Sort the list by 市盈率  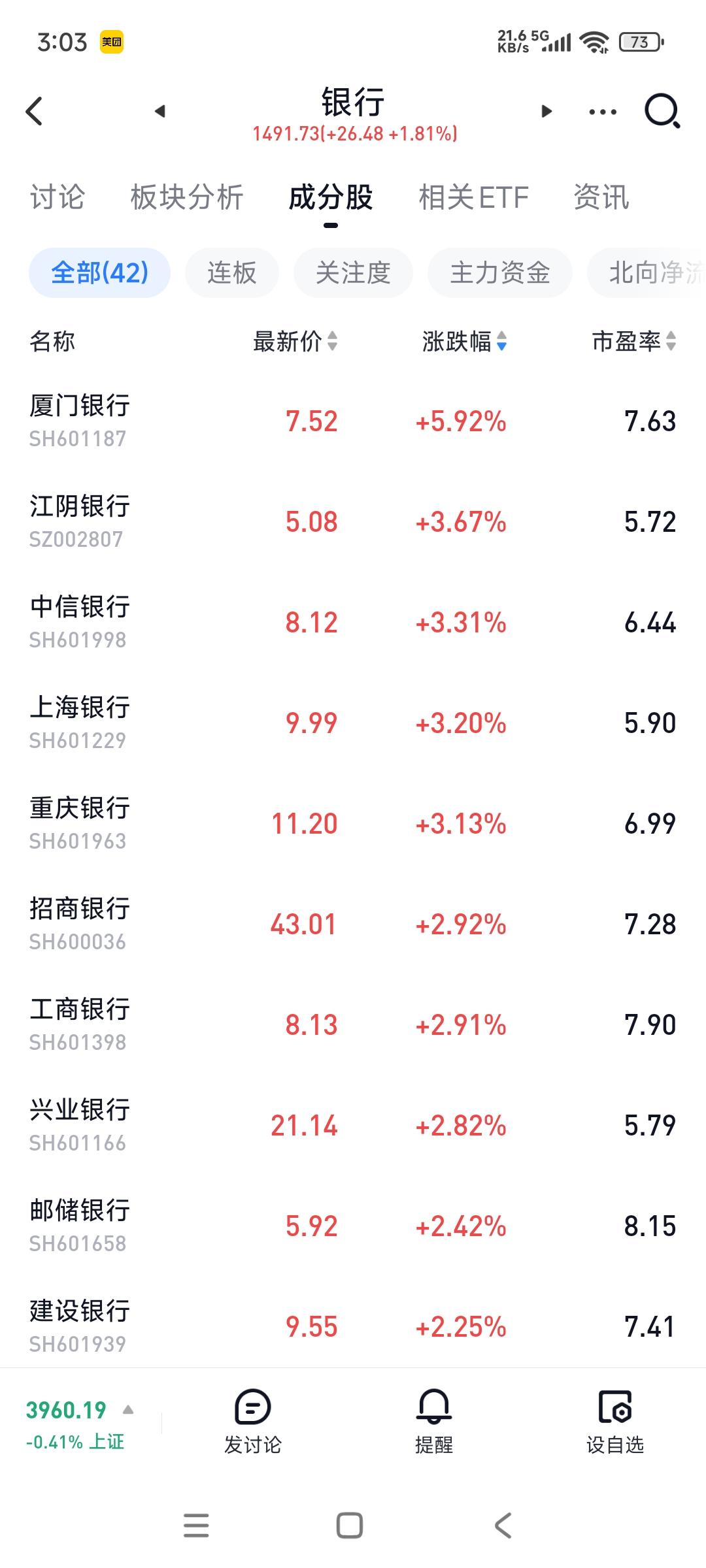634,341
